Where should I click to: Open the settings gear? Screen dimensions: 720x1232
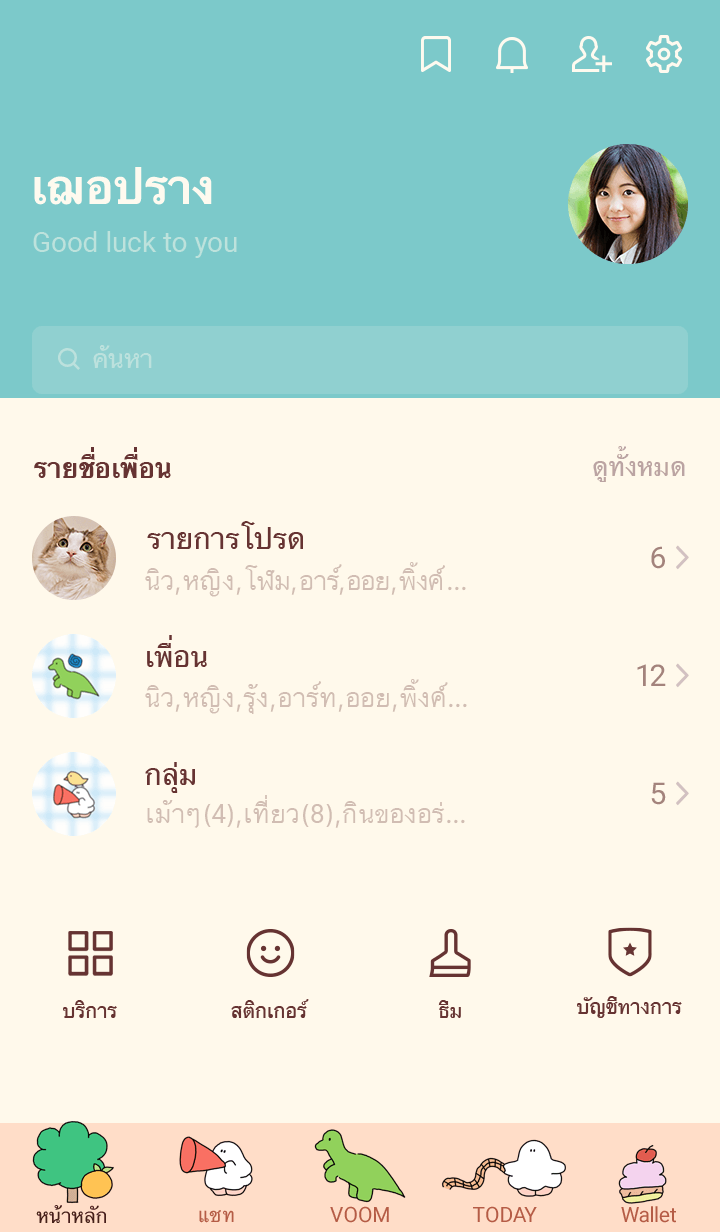(x=664, y=55)
